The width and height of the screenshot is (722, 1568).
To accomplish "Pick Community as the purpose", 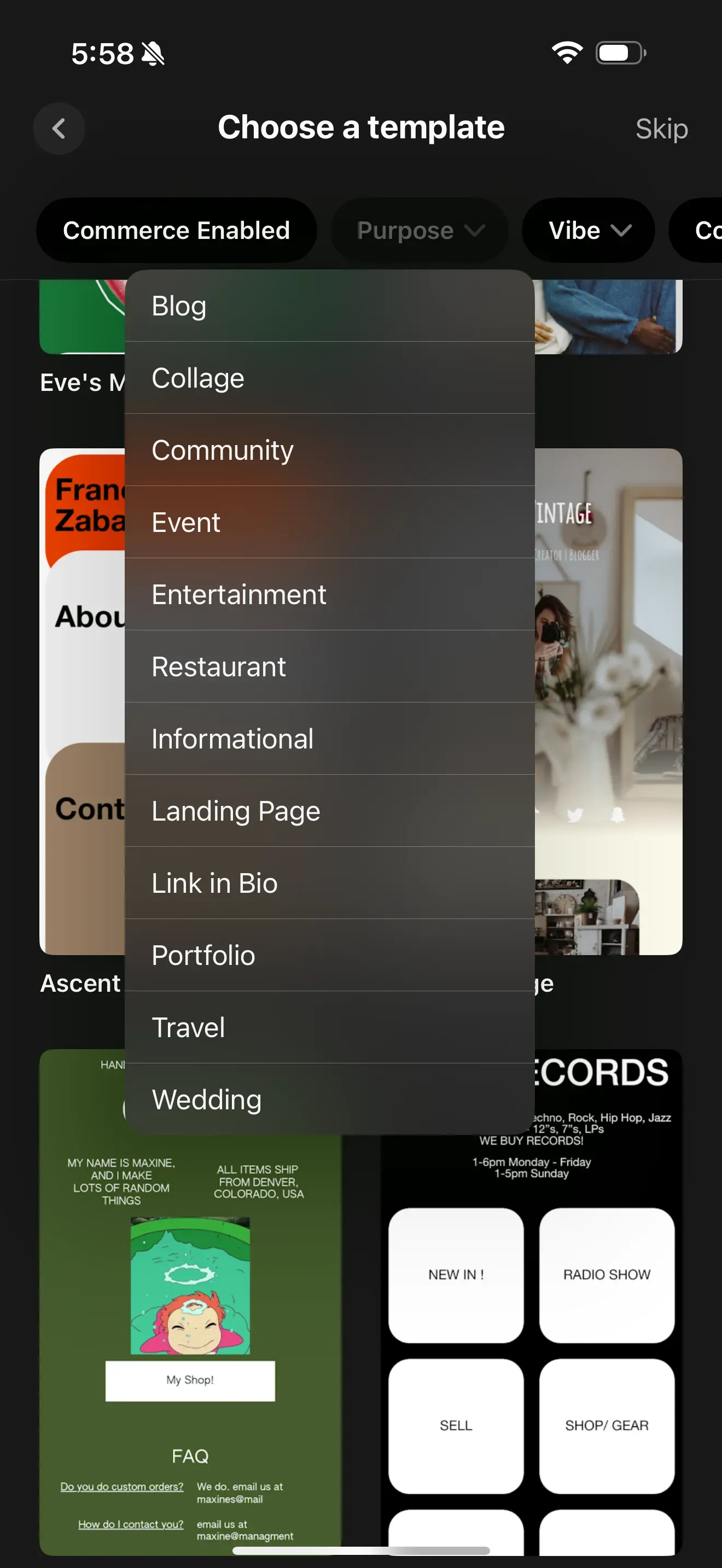I will coord(329,450).
